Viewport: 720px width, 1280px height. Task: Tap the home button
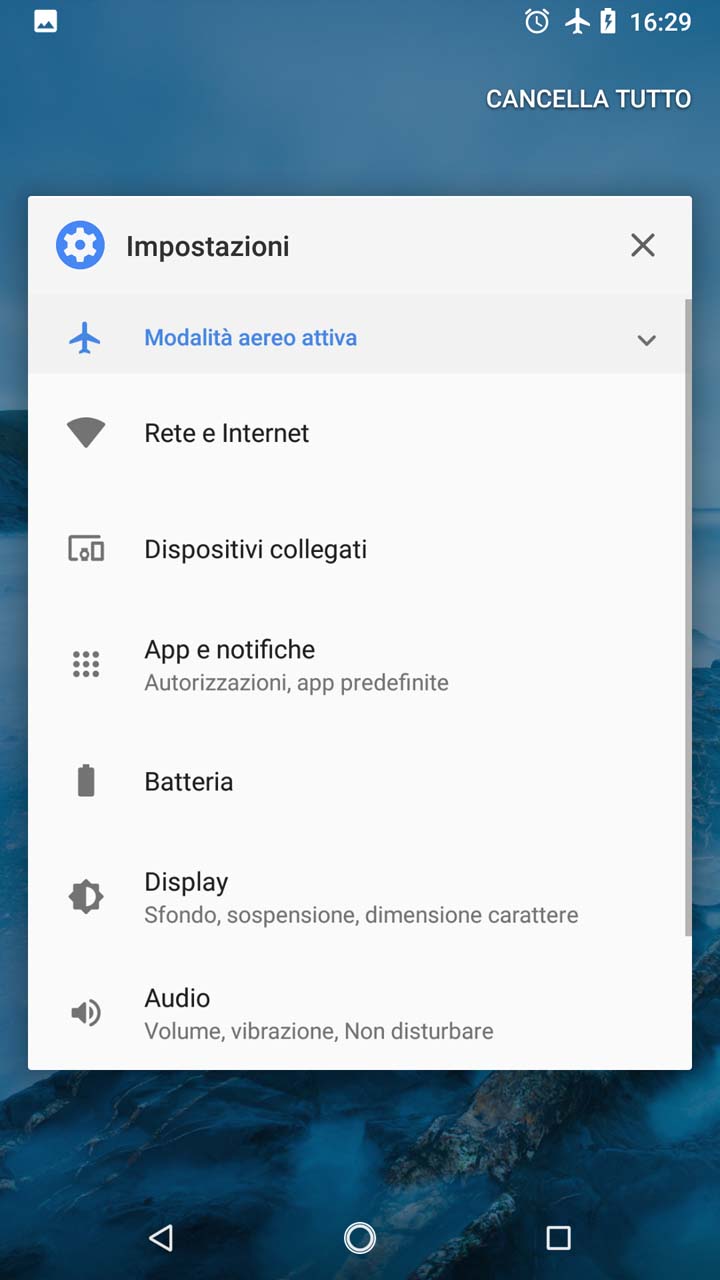point(360,1238)
